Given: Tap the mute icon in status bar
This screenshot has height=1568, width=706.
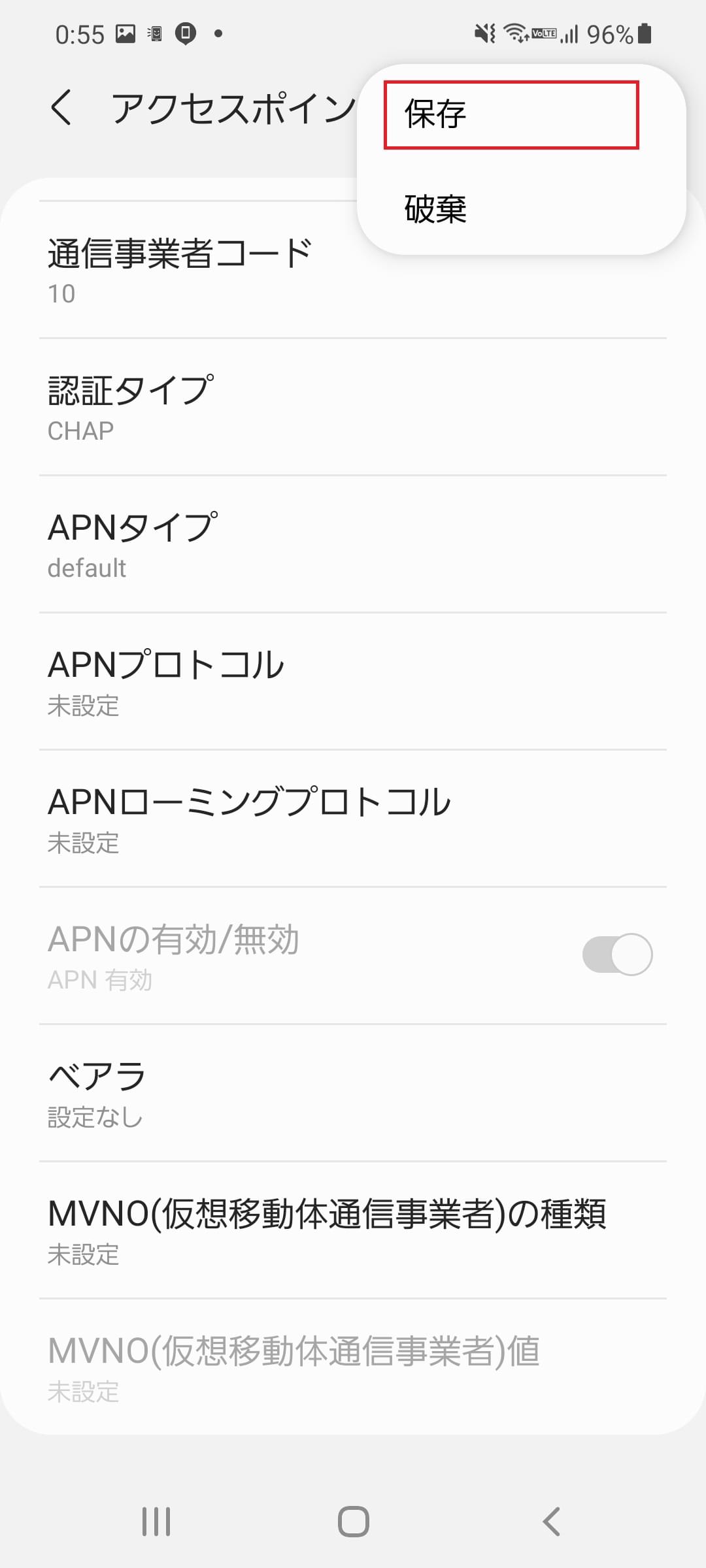Looking at the screenshot, I should point(484,34).
